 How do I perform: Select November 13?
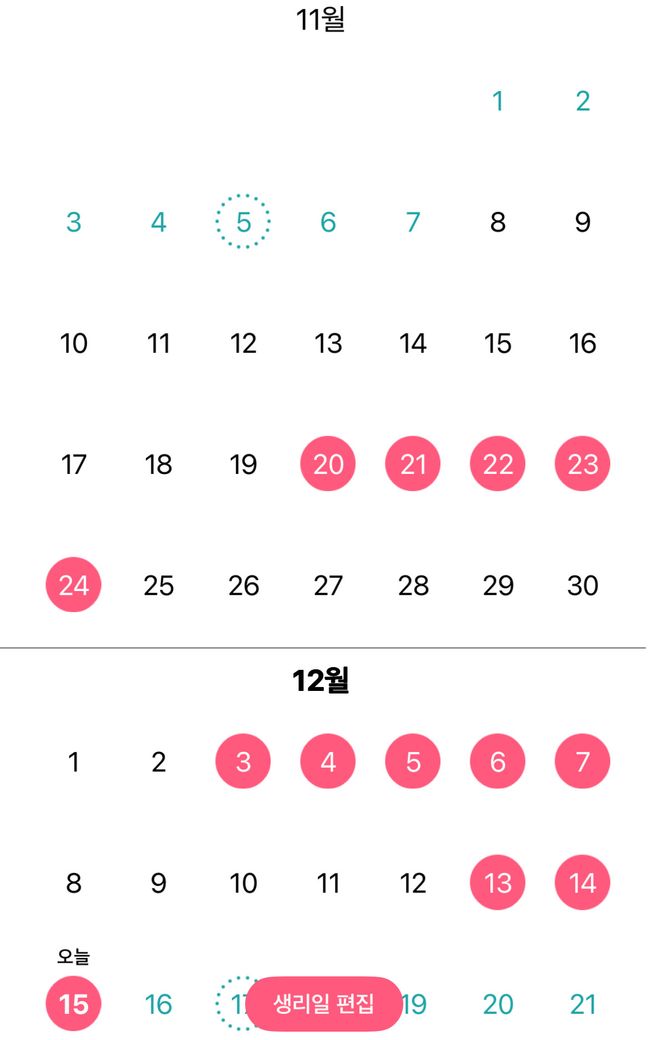[328, 343]
